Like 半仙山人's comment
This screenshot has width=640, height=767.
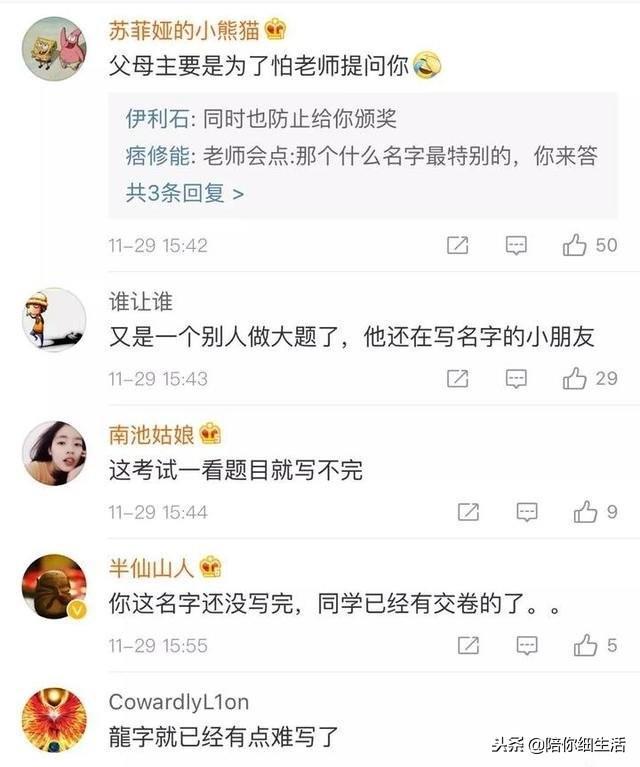[586, 646]
